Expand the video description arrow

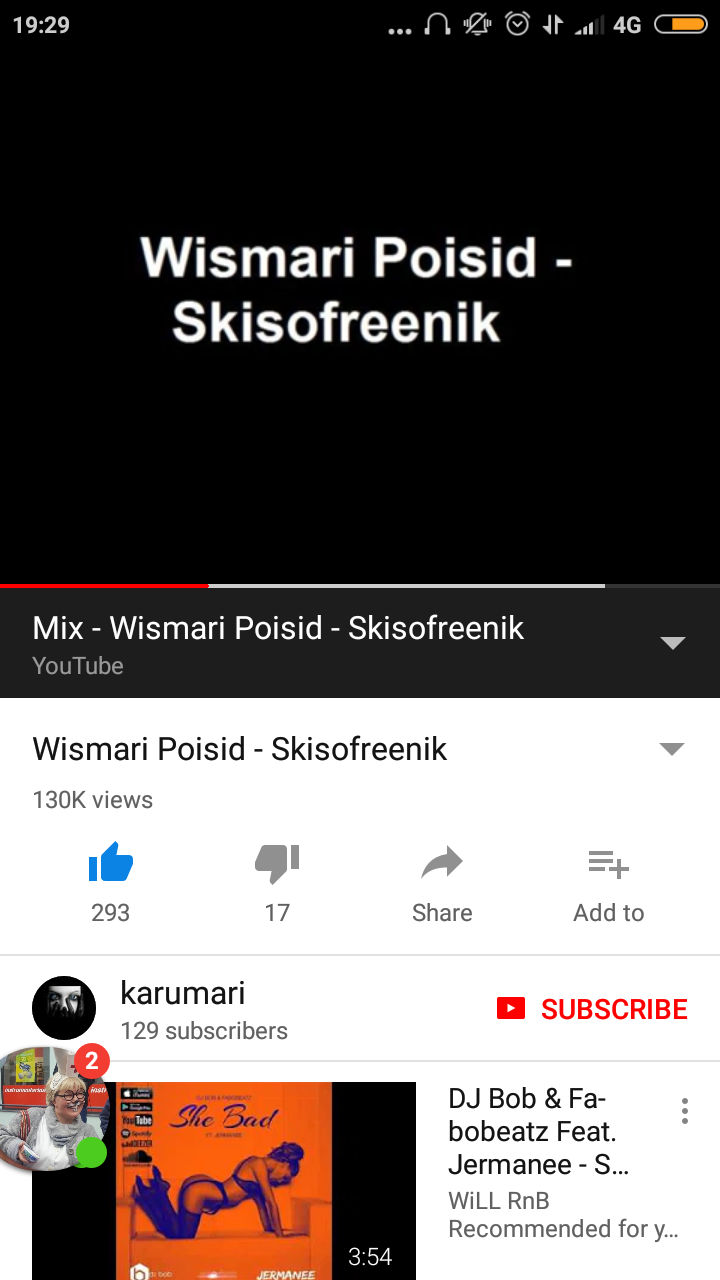[672, 749]
